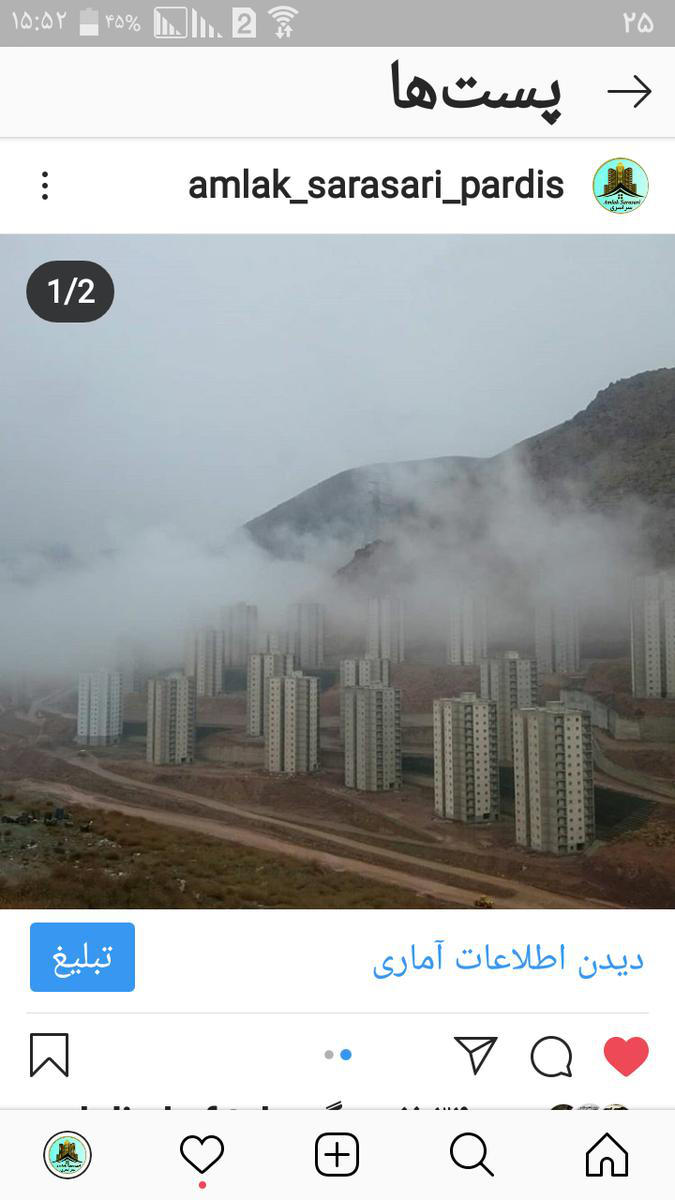675x1200 pixels.
Task: Create a new post with plus tab
Action: 337,1155
